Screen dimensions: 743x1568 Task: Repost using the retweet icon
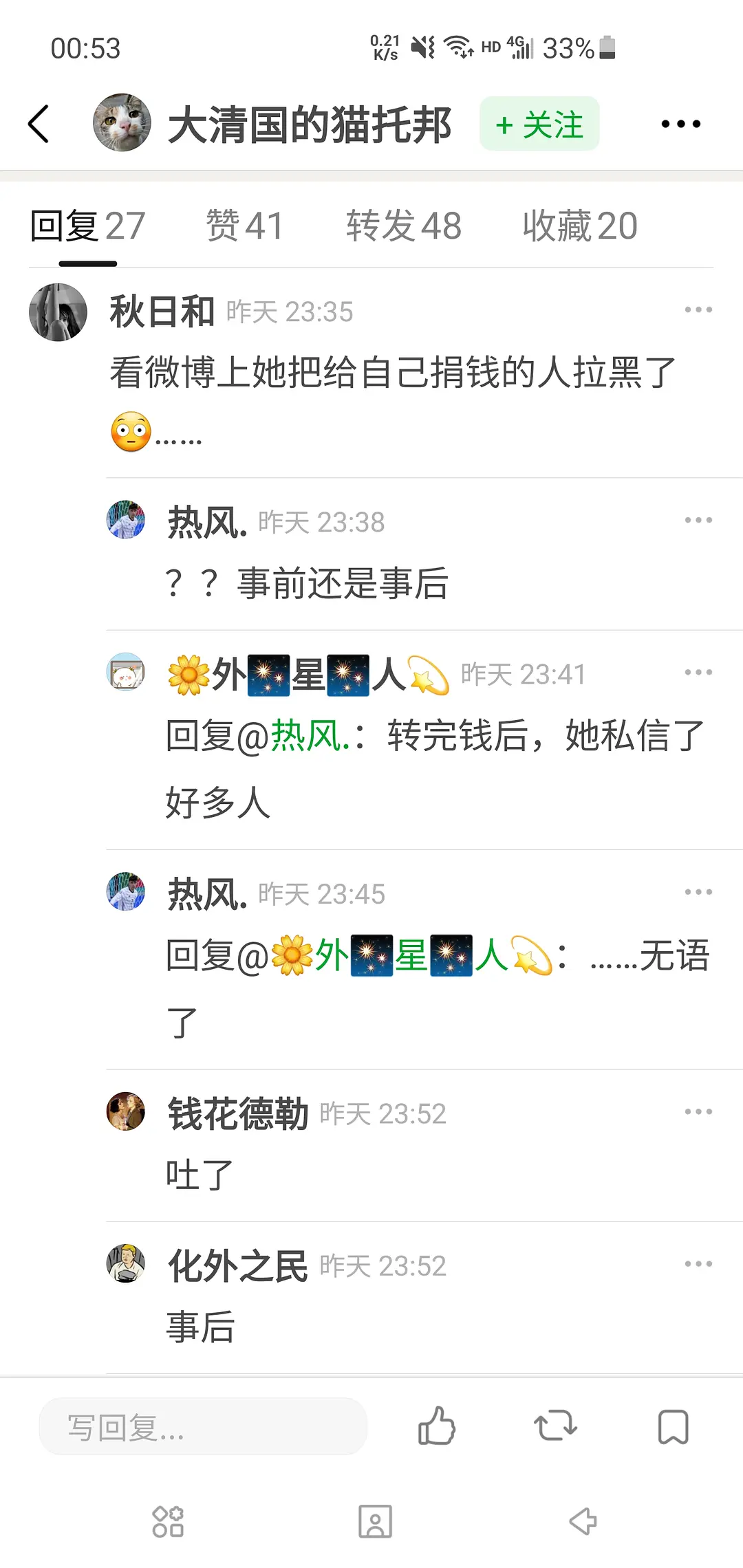click(x=555, y=1426)
